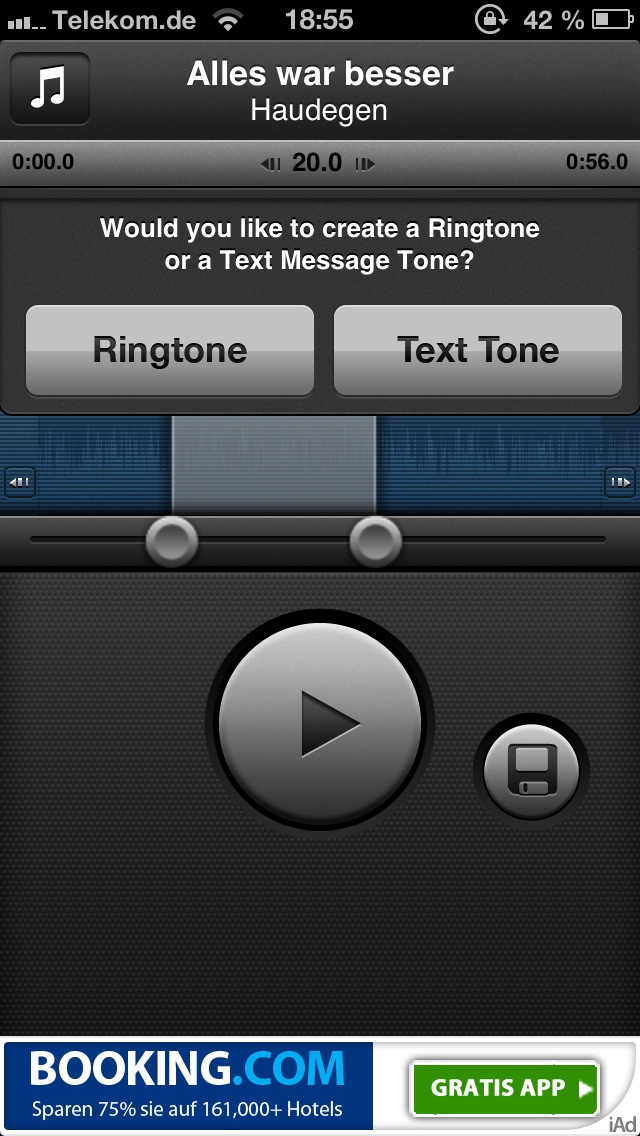Save the tone with the floppy disk icon

pyautogui.click(x=531, y=771)
